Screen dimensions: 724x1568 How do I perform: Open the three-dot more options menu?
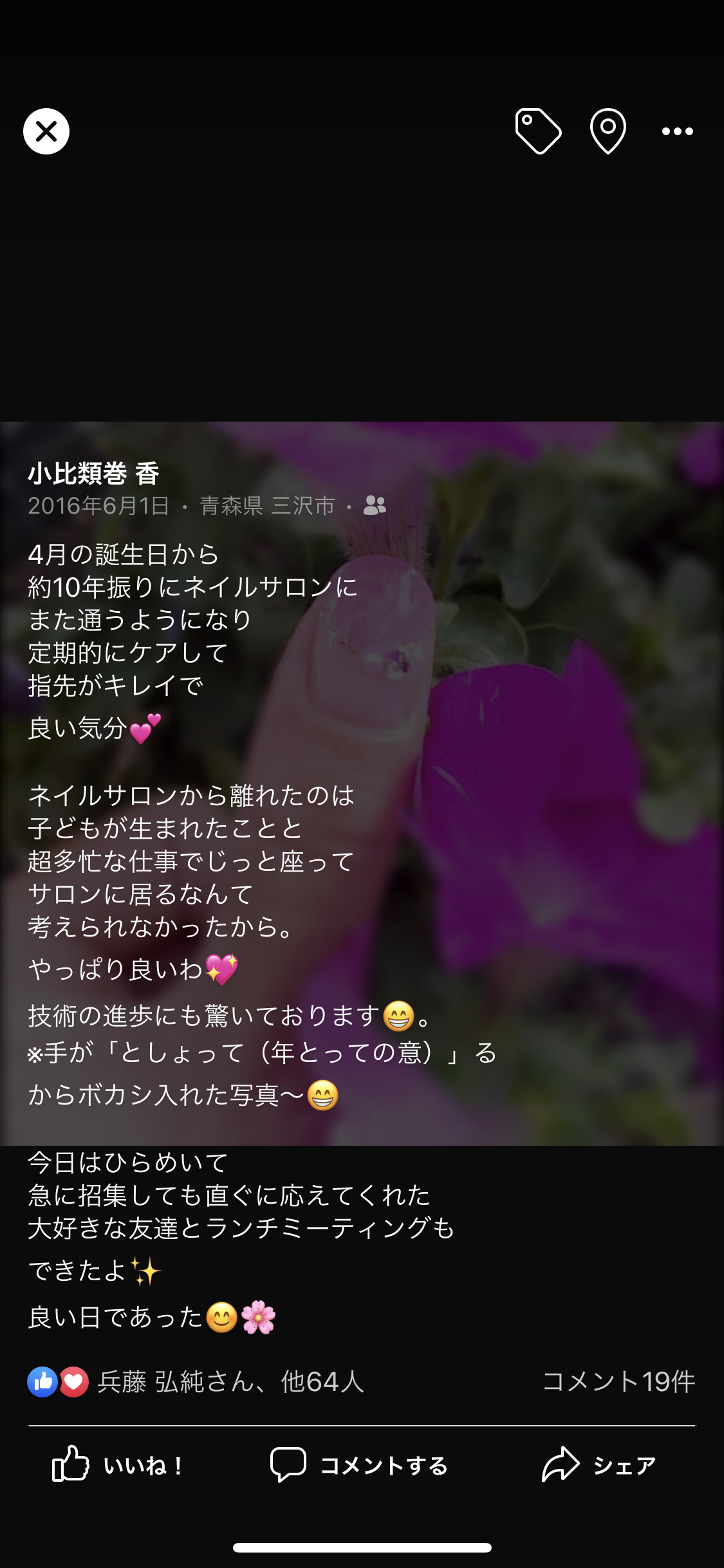[678, 131]
